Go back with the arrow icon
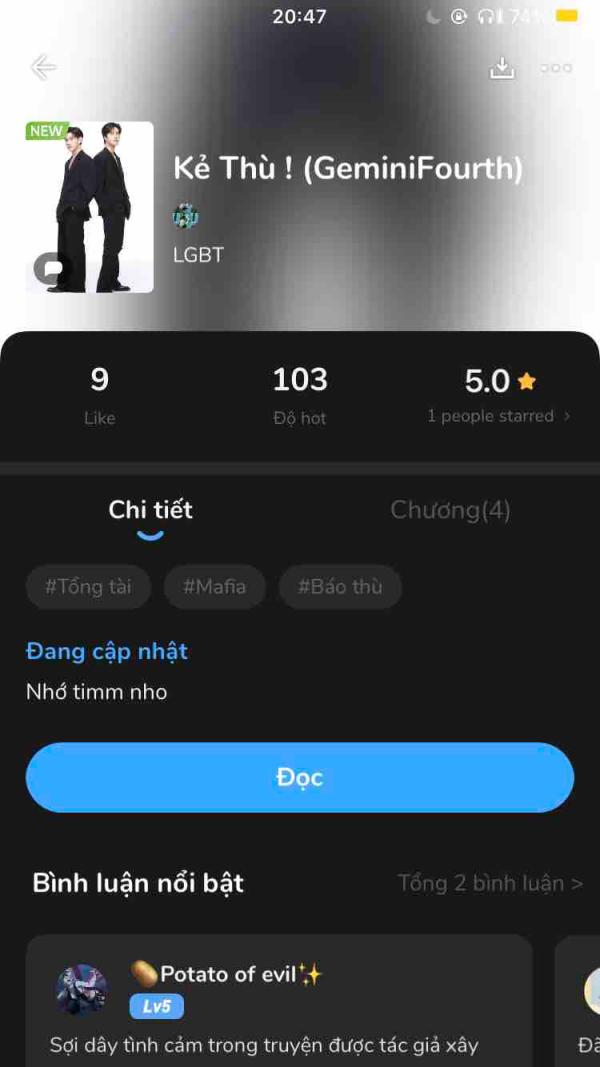600x1067 pixels. pos(43,67)
